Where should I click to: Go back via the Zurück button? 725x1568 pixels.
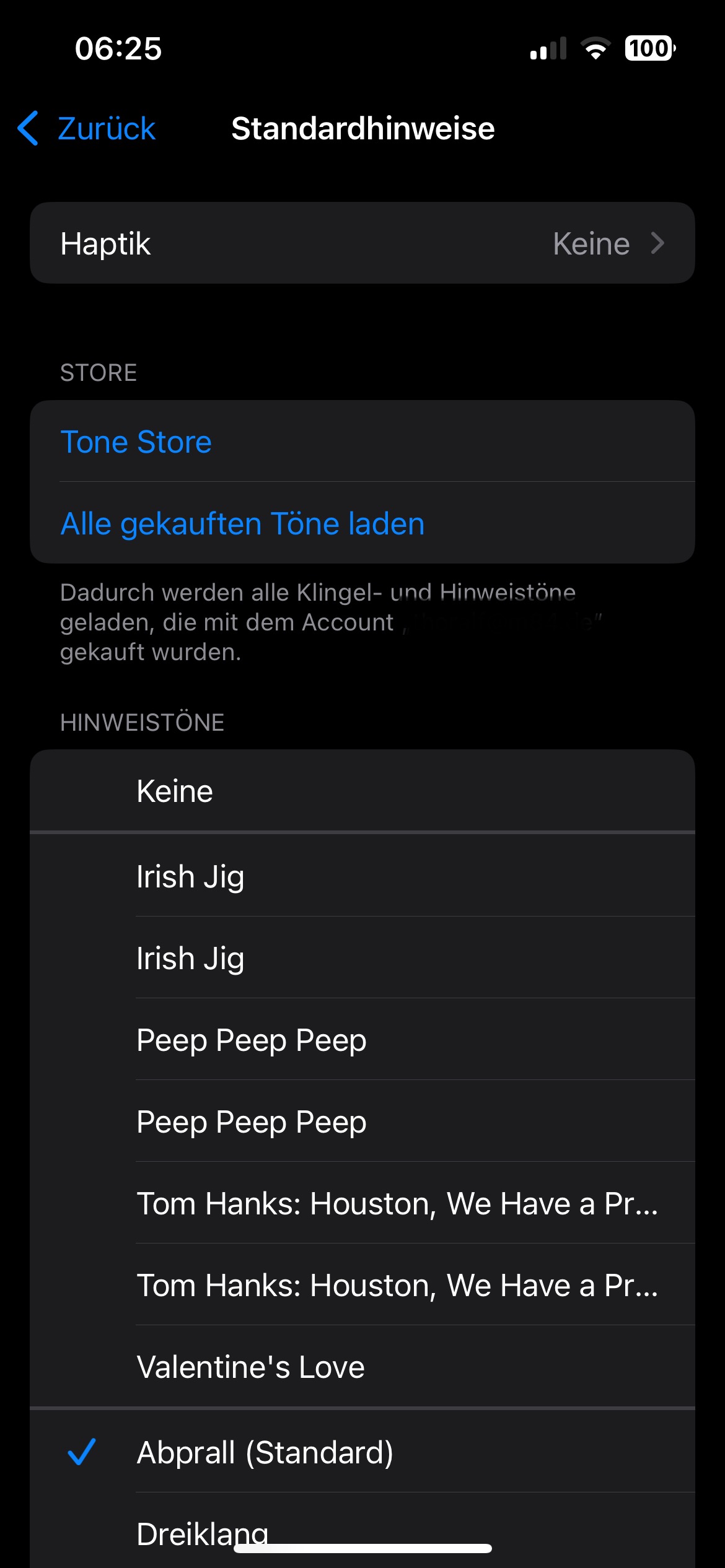point(87,129)
